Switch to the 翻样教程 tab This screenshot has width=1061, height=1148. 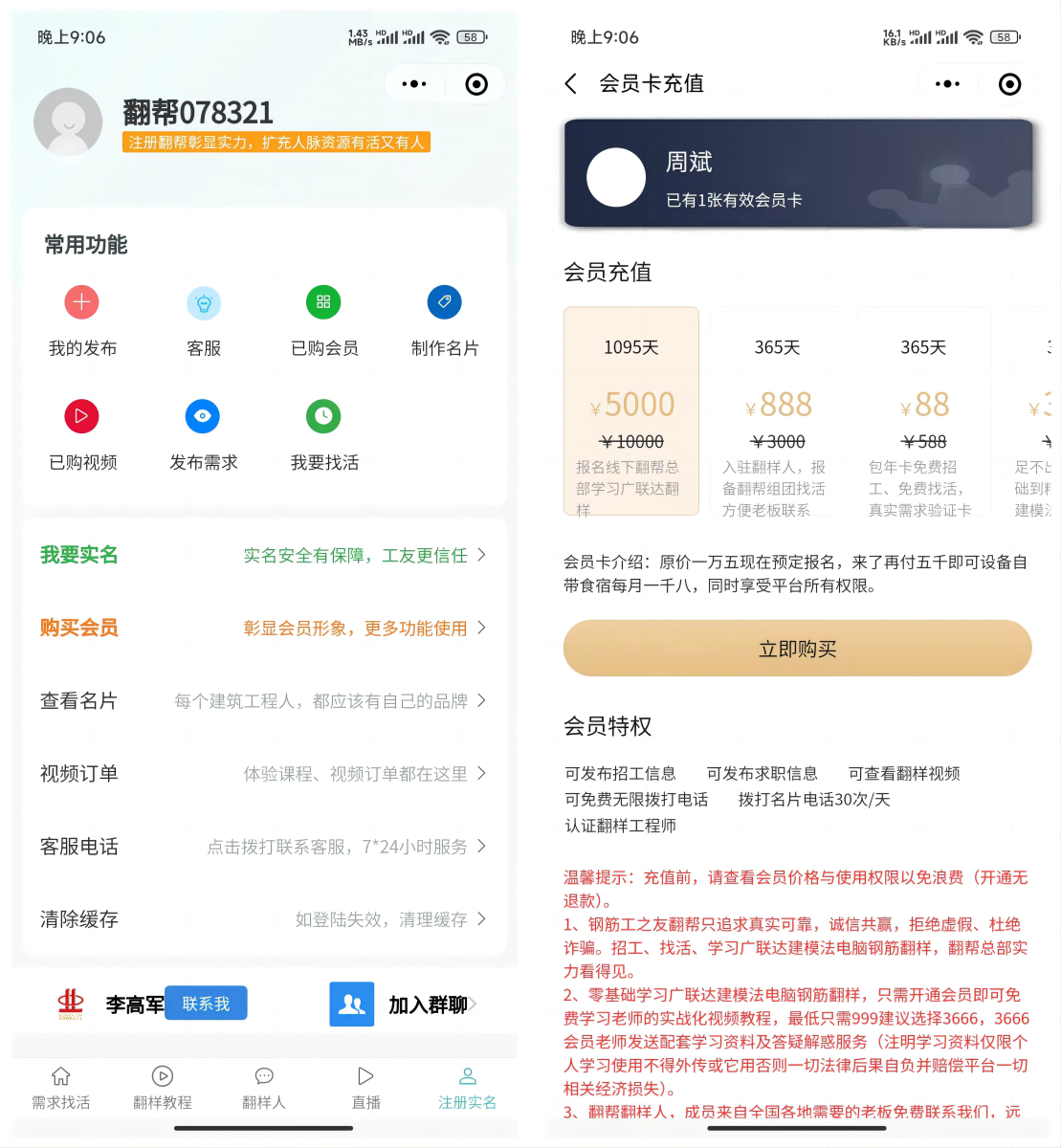[x=163, y=1088]
